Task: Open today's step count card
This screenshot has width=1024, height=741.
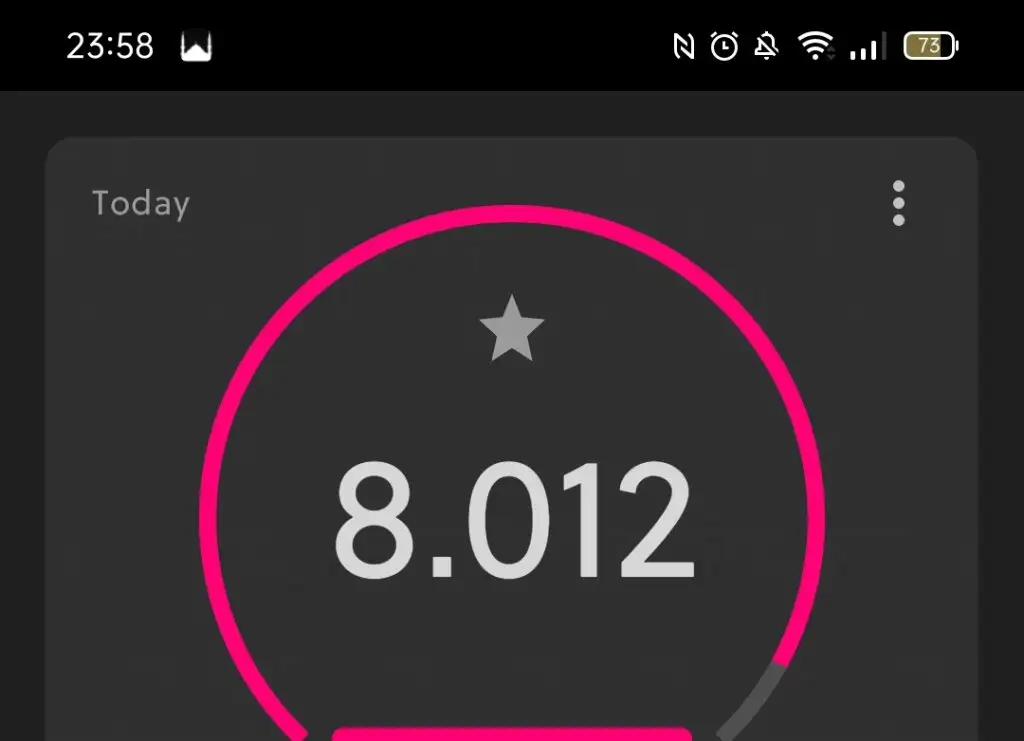Action: tap(512, 522)
